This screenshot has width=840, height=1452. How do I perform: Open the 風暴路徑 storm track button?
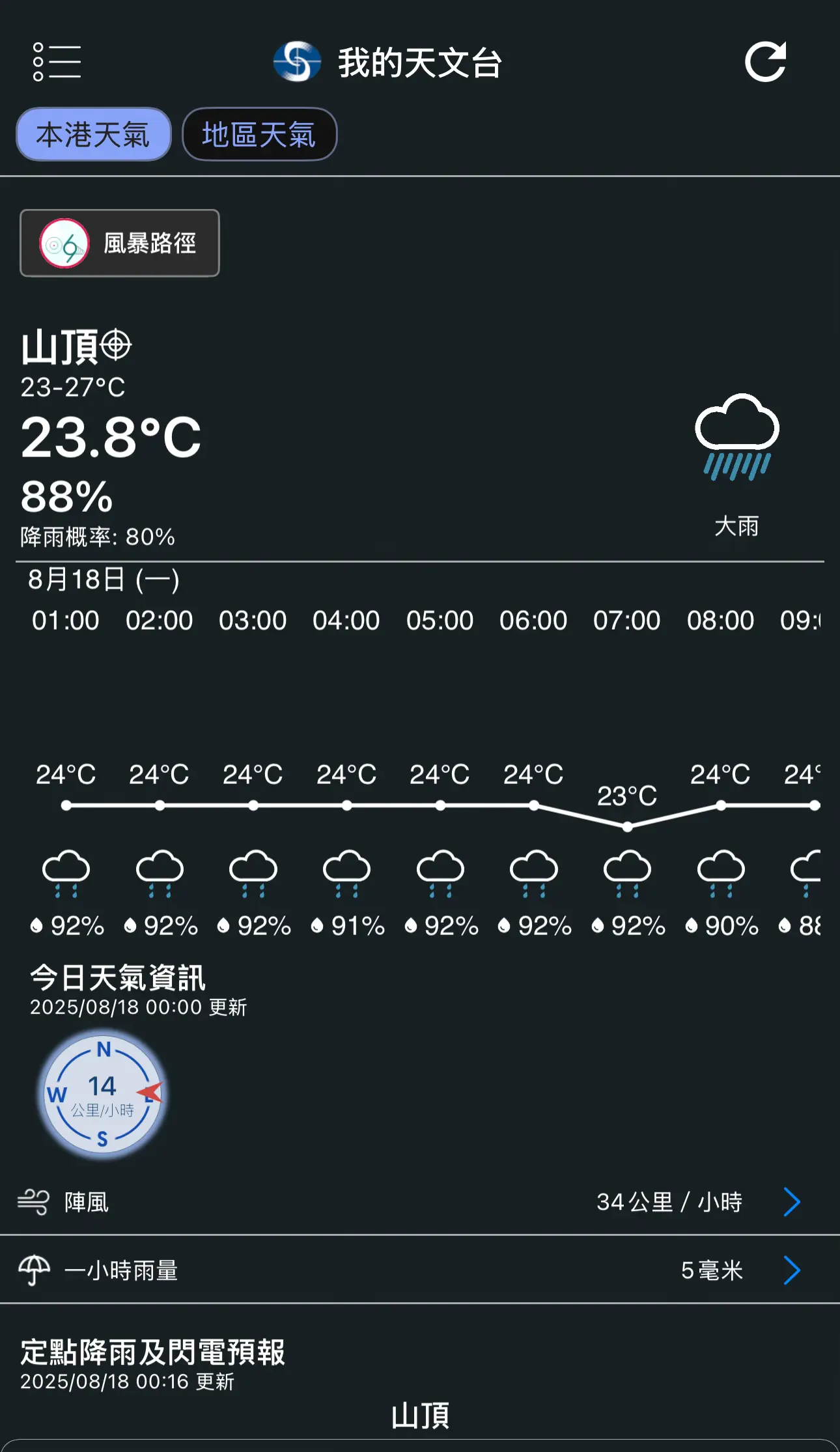click(x=120, y=244)
